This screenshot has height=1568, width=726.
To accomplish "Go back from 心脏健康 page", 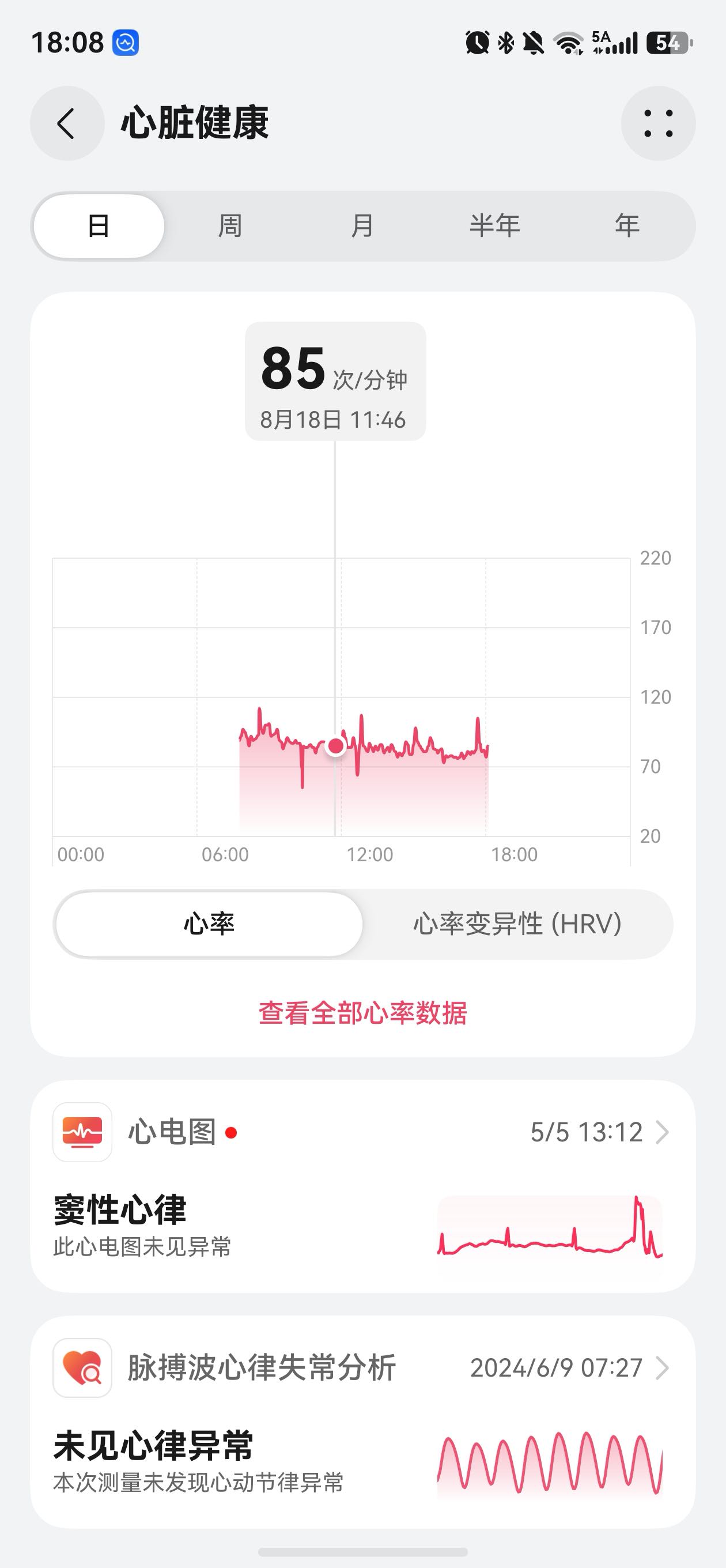I will [x=67, y=123].
